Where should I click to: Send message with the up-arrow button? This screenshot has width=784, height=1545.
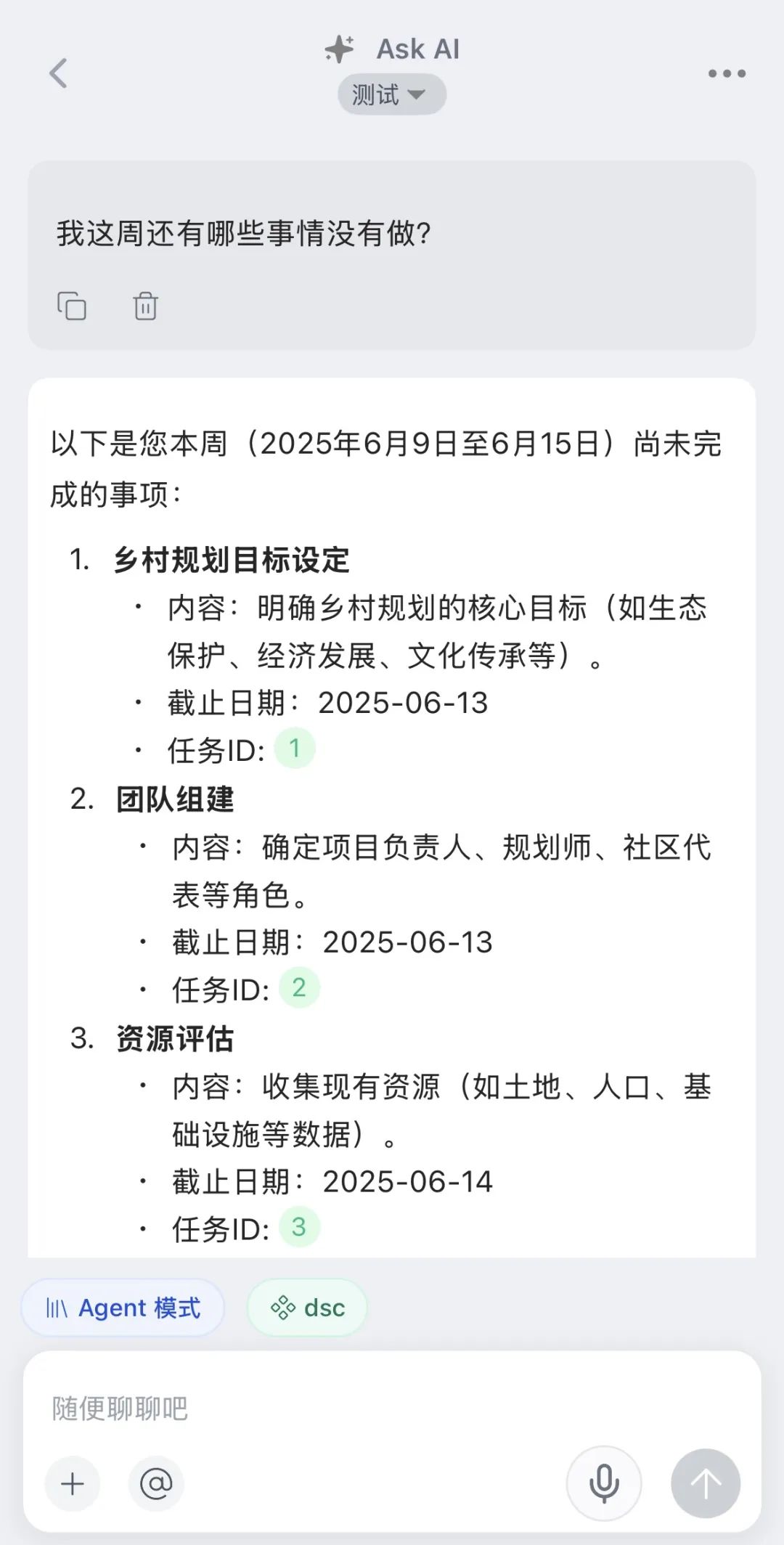pyautogui.click(x=706, y=1483)
